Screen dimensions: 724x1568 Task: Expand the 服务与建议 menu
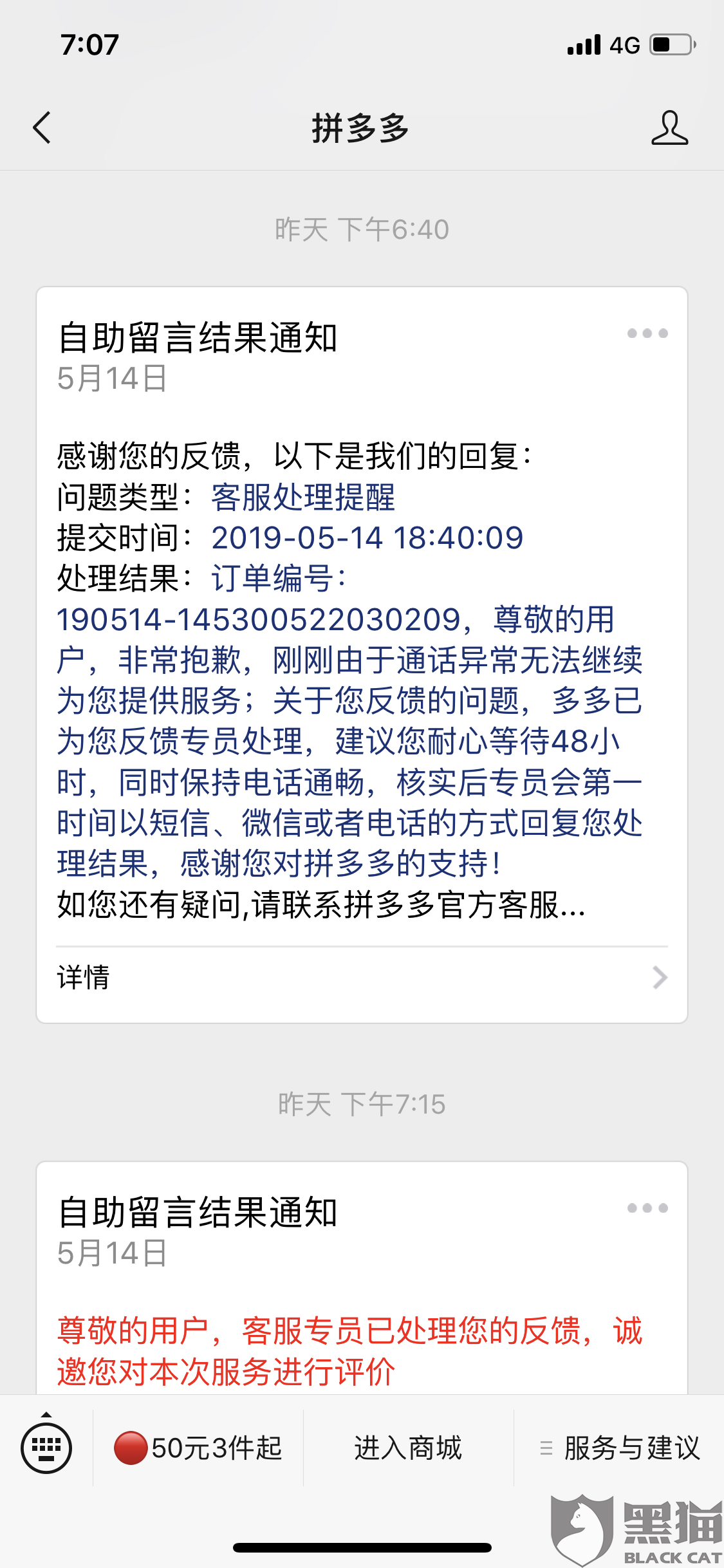point(619,1448)
